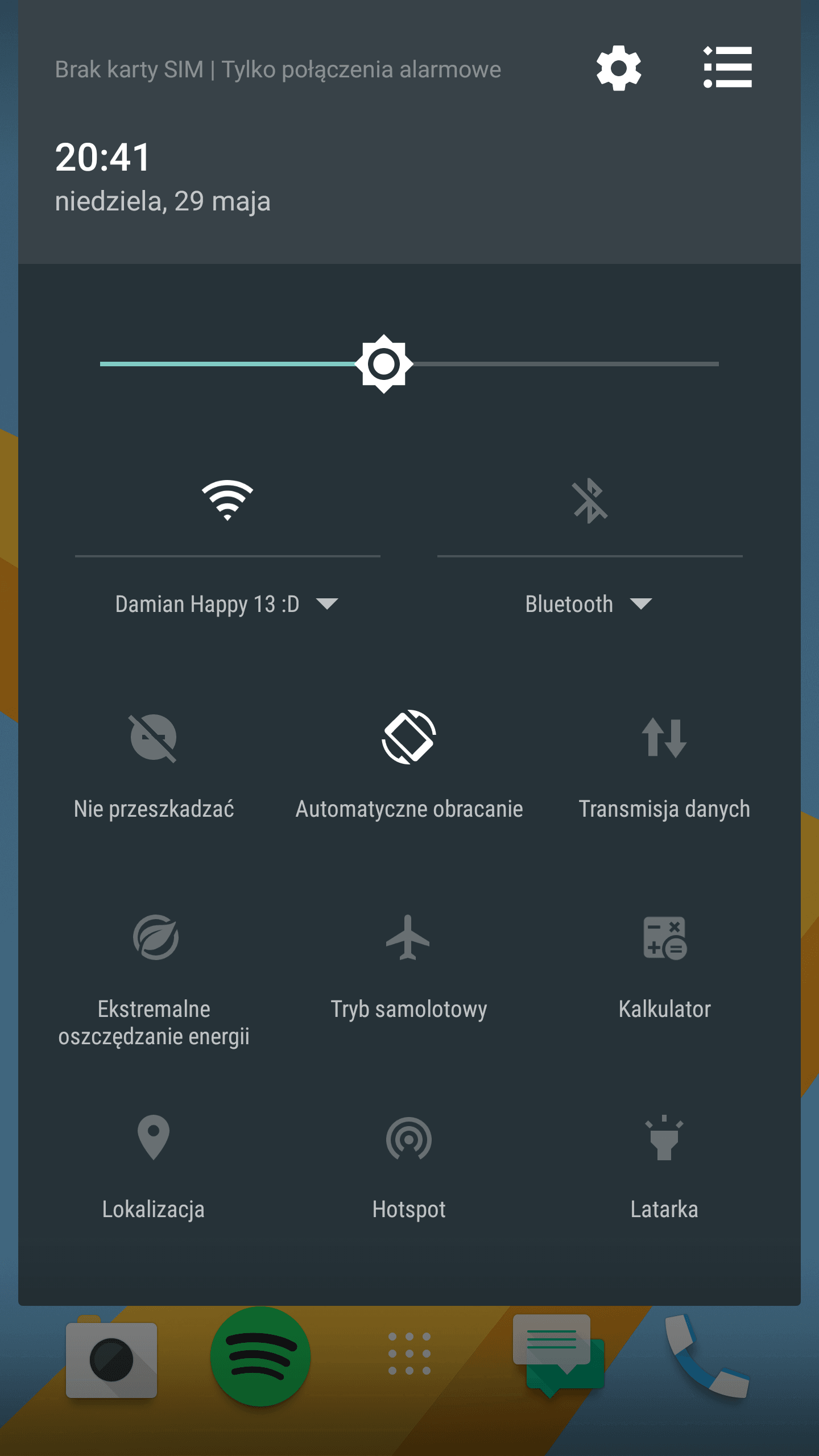Turn on the Hotspot tile
Viewport: 819px width, 1456px height.
click(409, 1167)
